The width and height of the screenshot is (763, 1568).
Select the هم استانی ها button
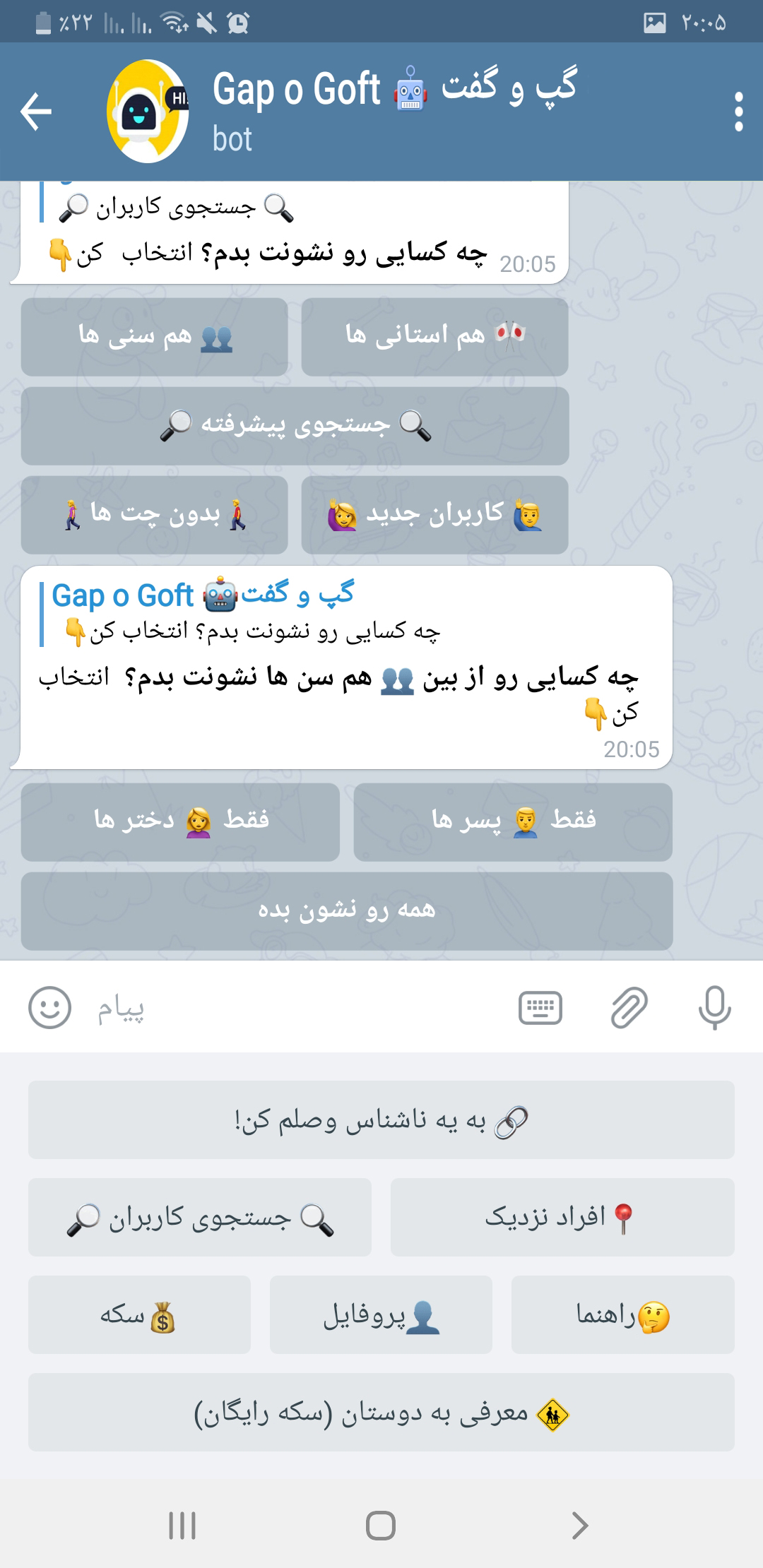[x=434, y=337]
